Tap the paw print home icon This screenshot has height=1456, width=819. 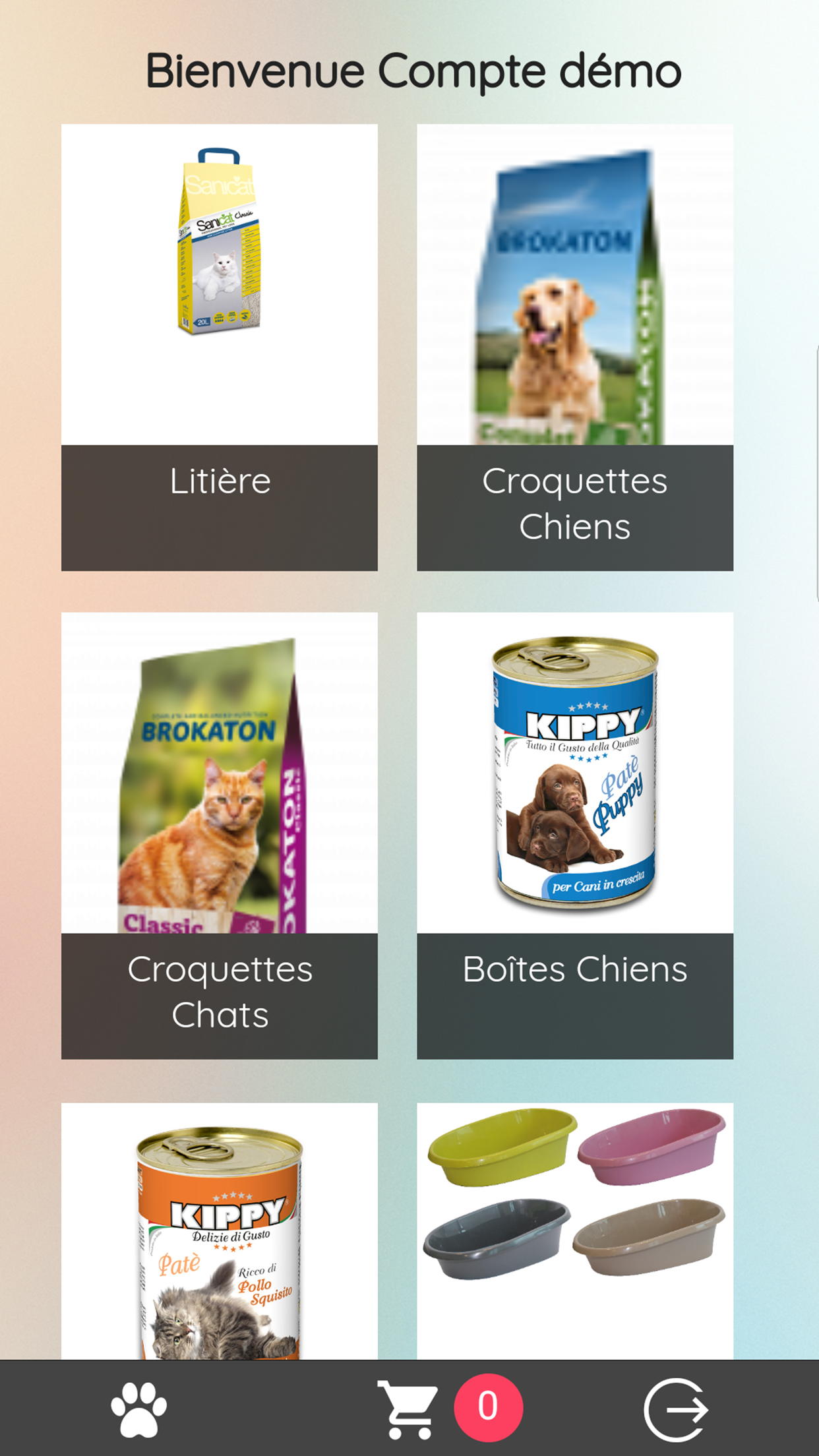(x=138, y=1410)
